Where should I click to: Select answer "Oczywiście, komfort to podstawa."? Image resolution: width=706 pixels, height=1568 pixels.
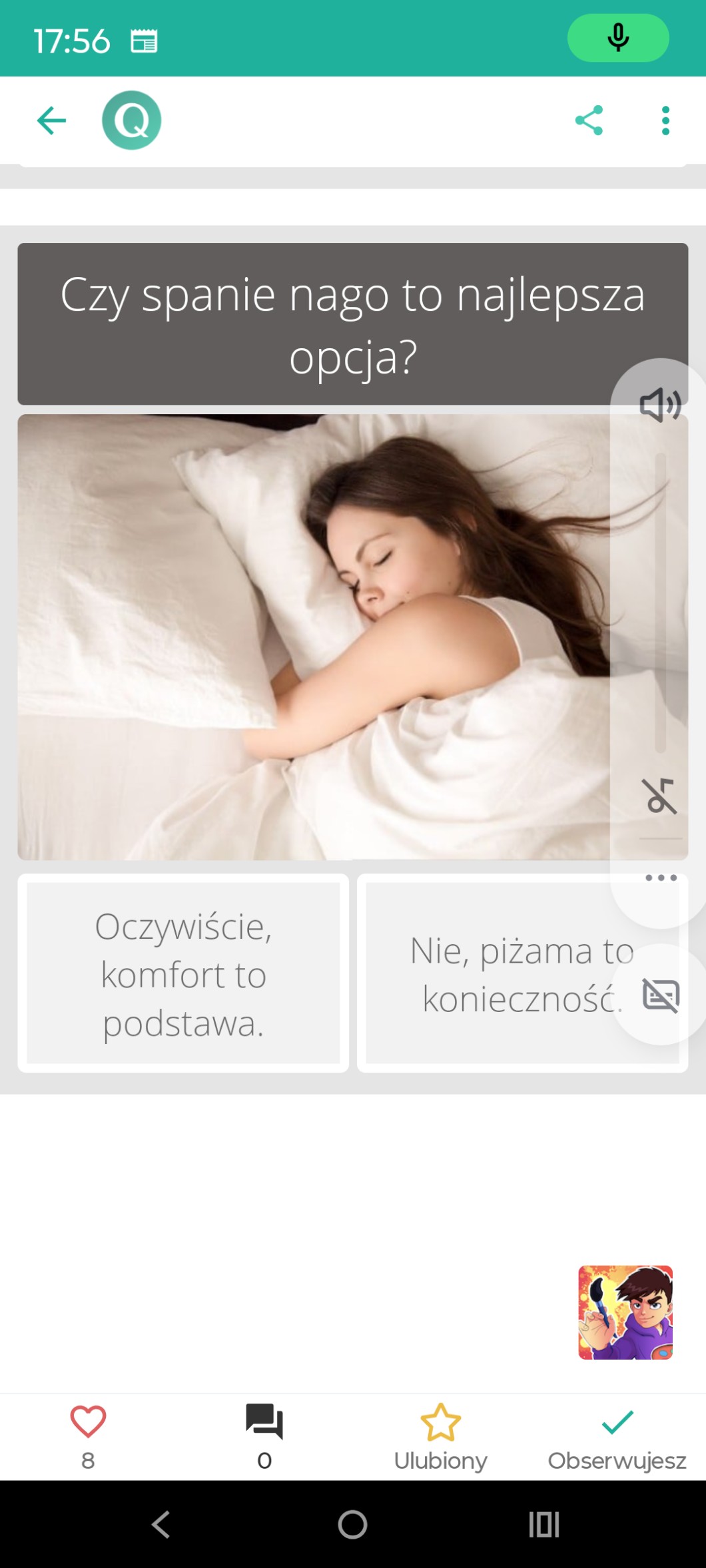183,973
